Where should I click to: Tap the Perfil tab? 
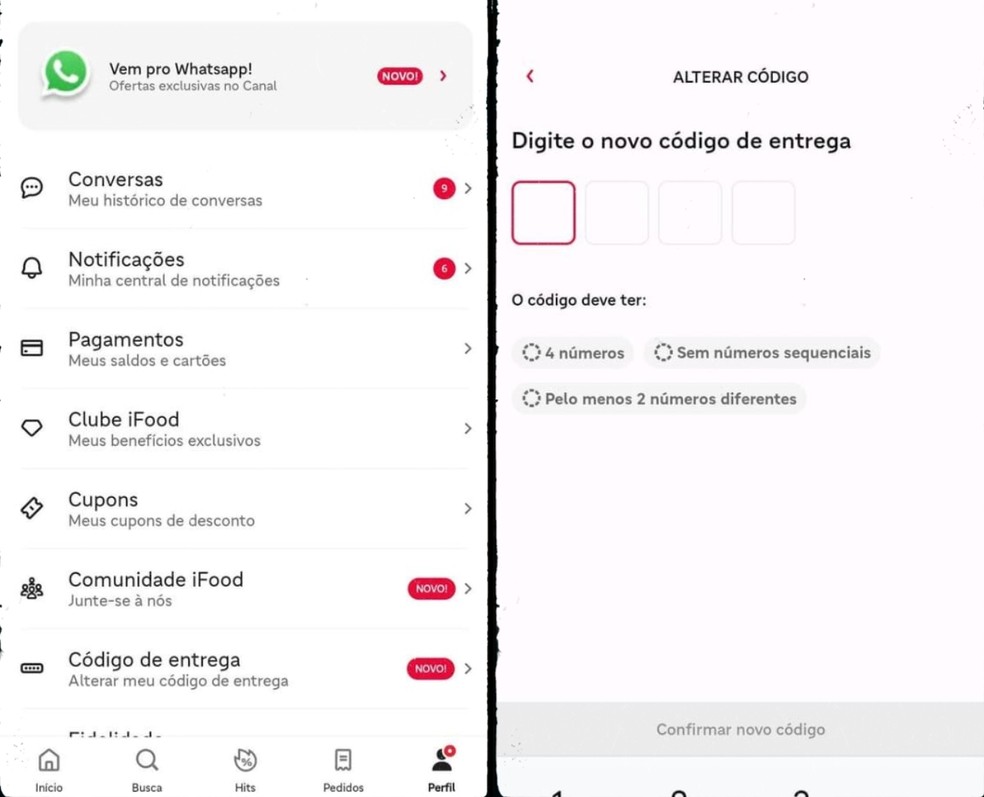[441, 770]
